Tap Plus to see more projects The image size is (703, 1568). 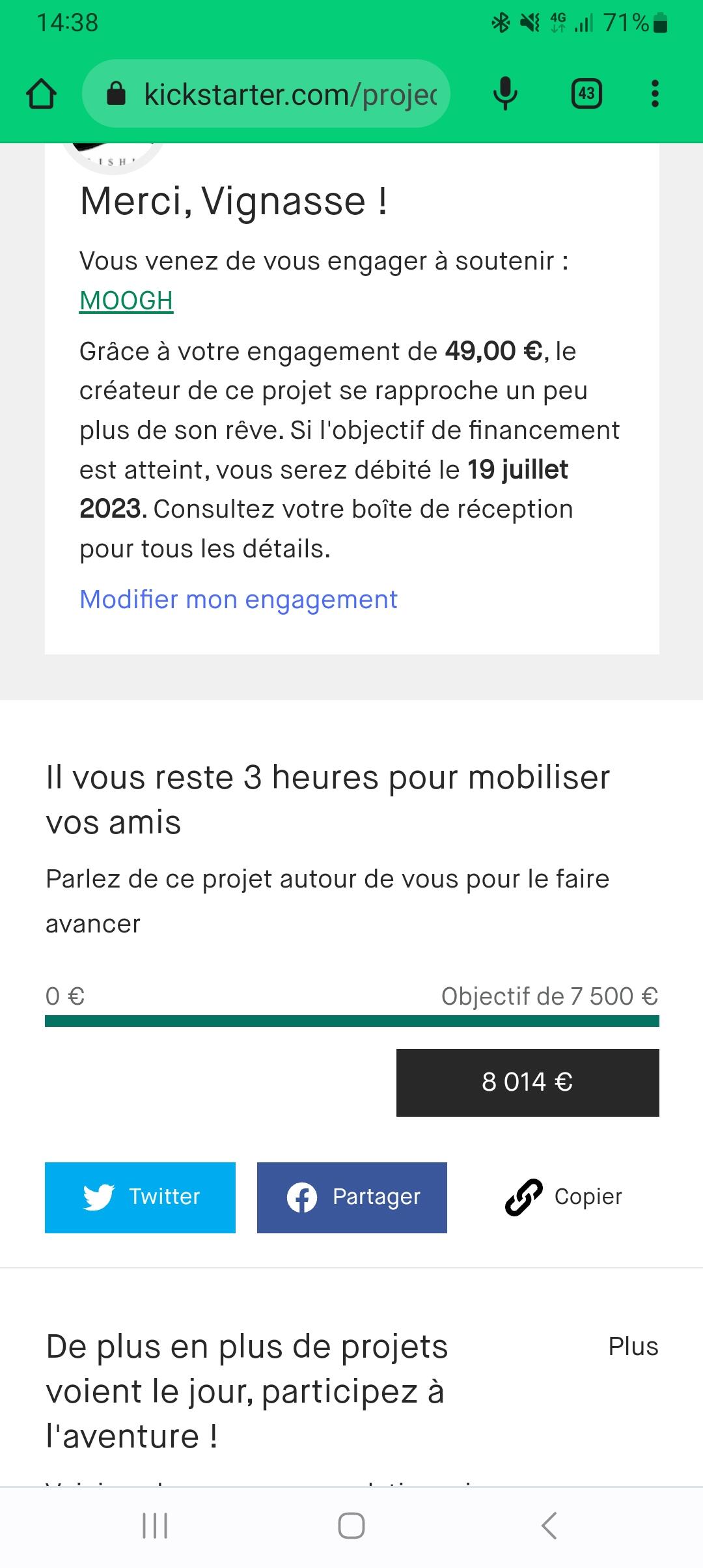tap(633, 1347)
